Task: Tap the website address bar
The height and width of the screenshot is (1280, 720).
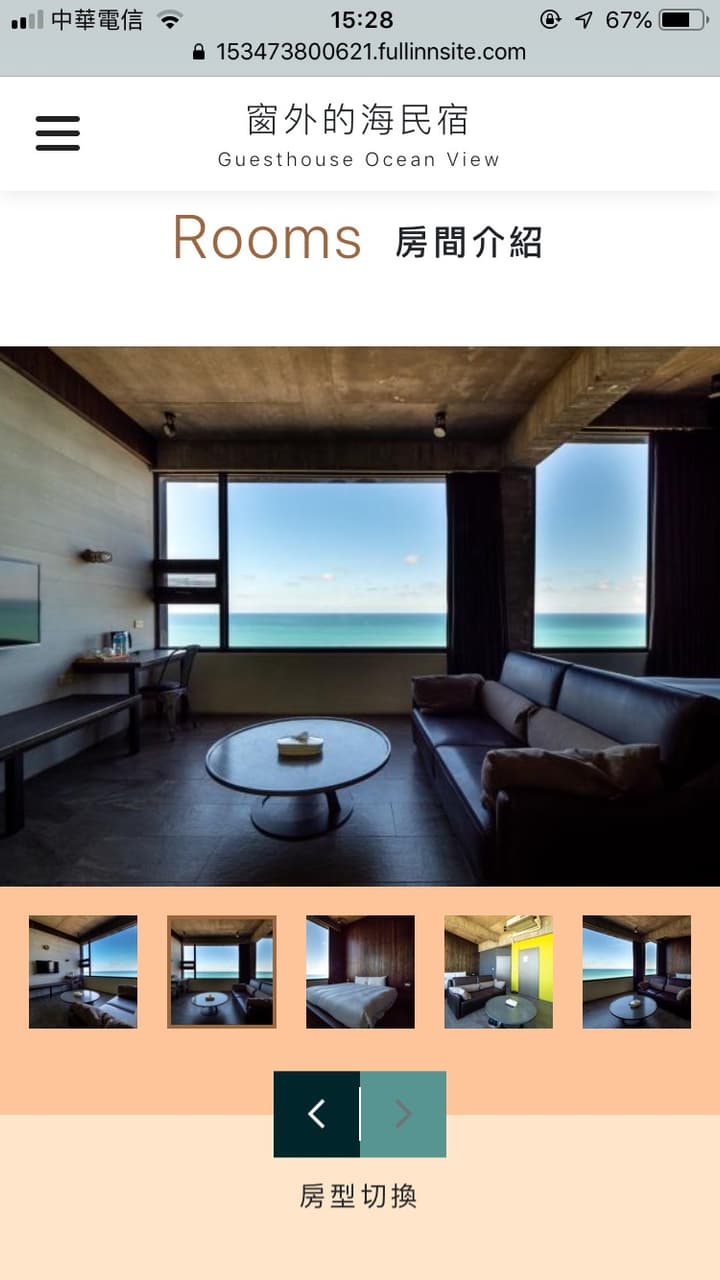Action: click(x=360, y=52)
